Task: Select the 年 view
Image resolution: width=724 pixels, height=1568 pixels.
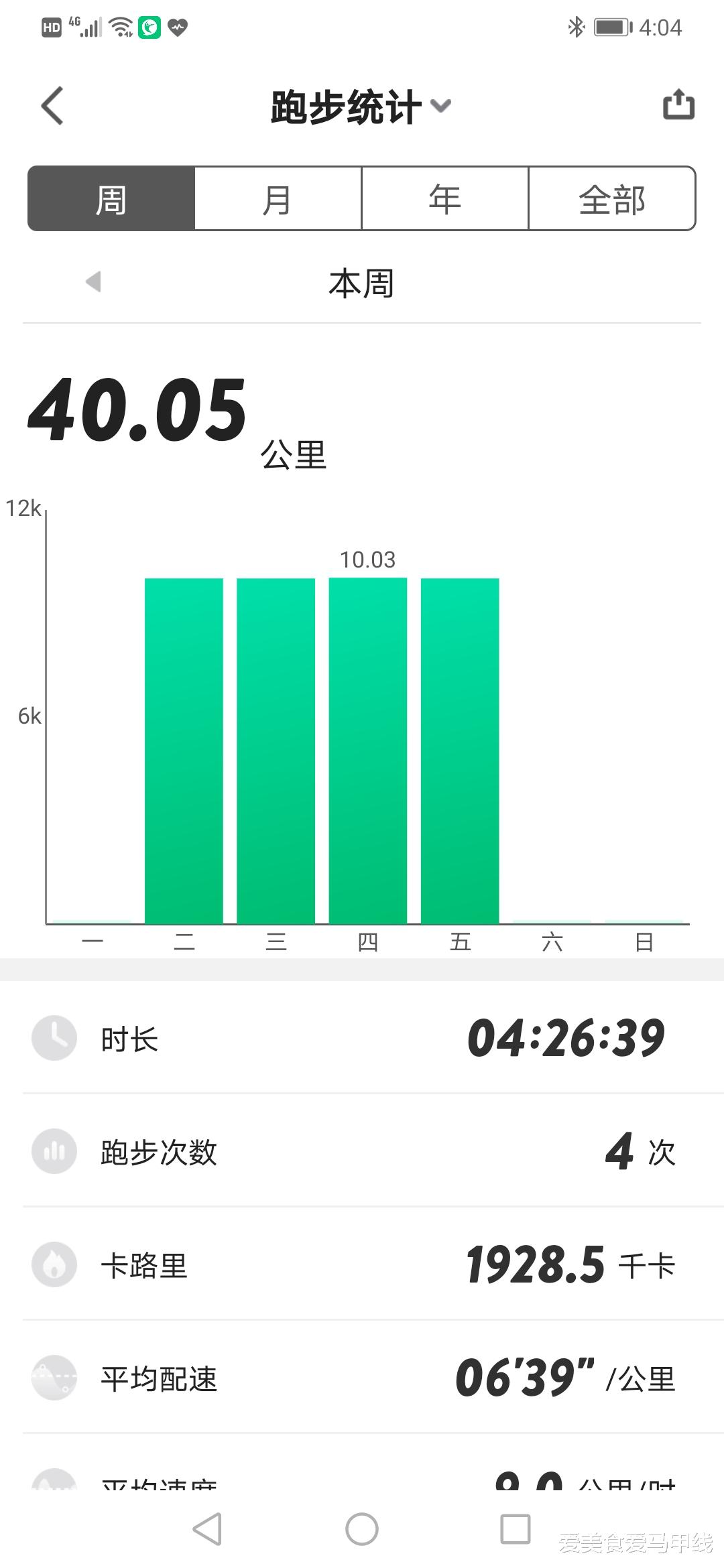Action: [x=445, y=199]
